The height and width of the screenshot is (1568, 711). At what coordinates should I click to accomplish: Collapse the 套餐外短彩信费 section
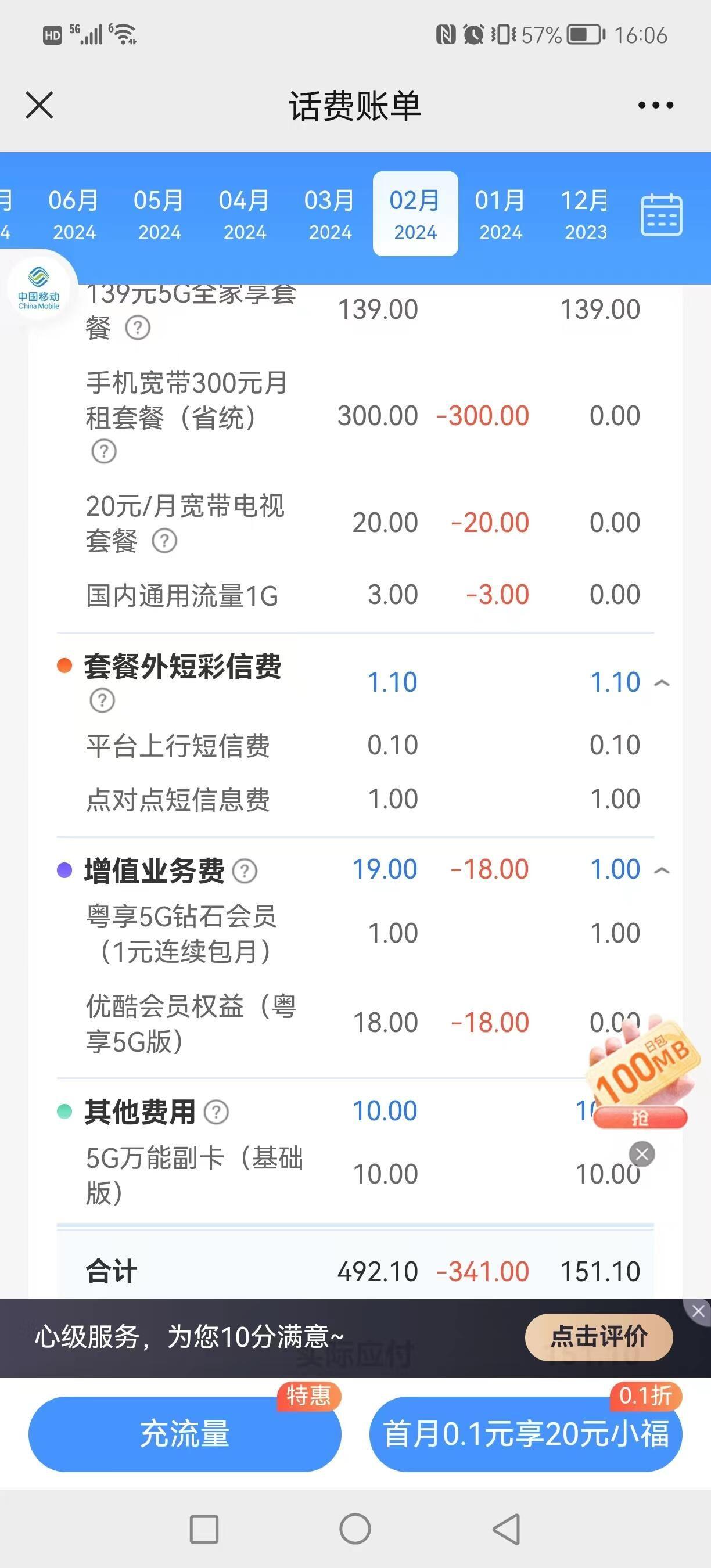tap(662, 684)
